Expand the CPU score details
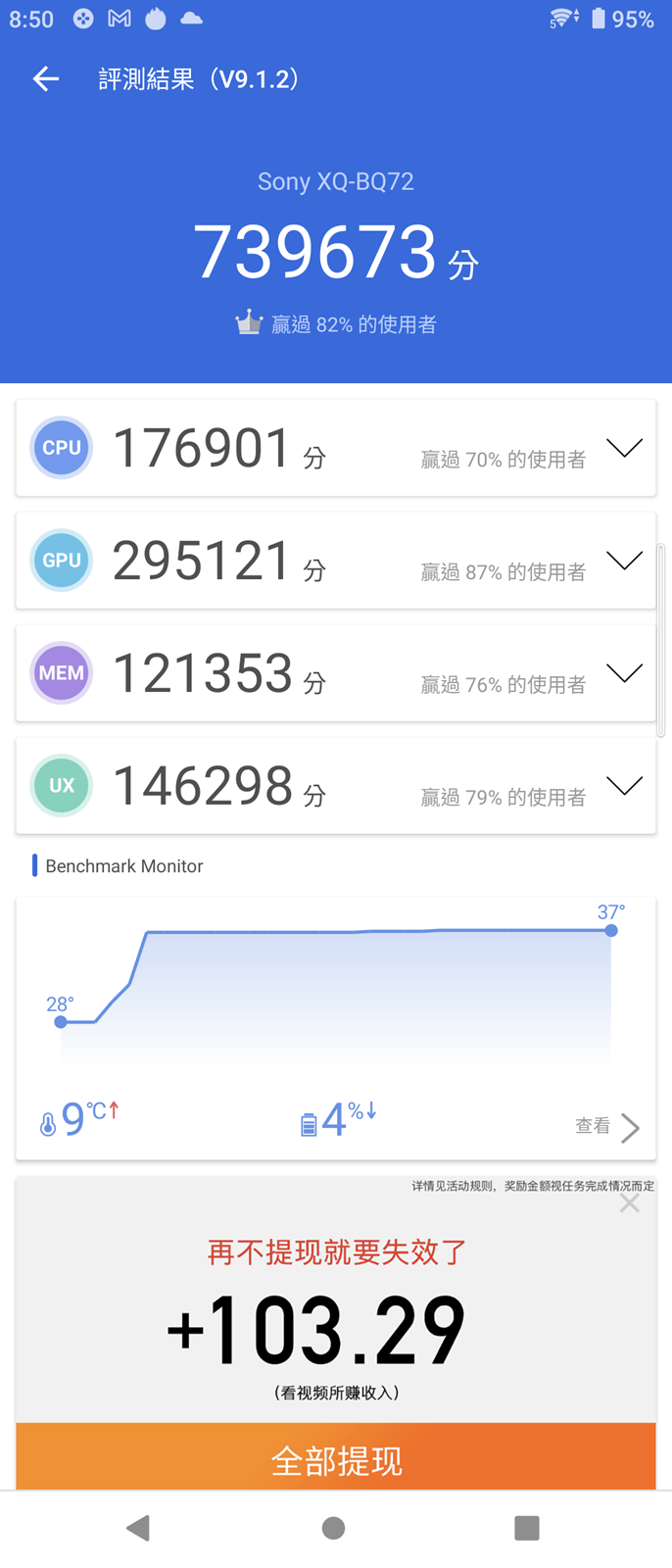 pyautogui.click(x=624, y=448)
